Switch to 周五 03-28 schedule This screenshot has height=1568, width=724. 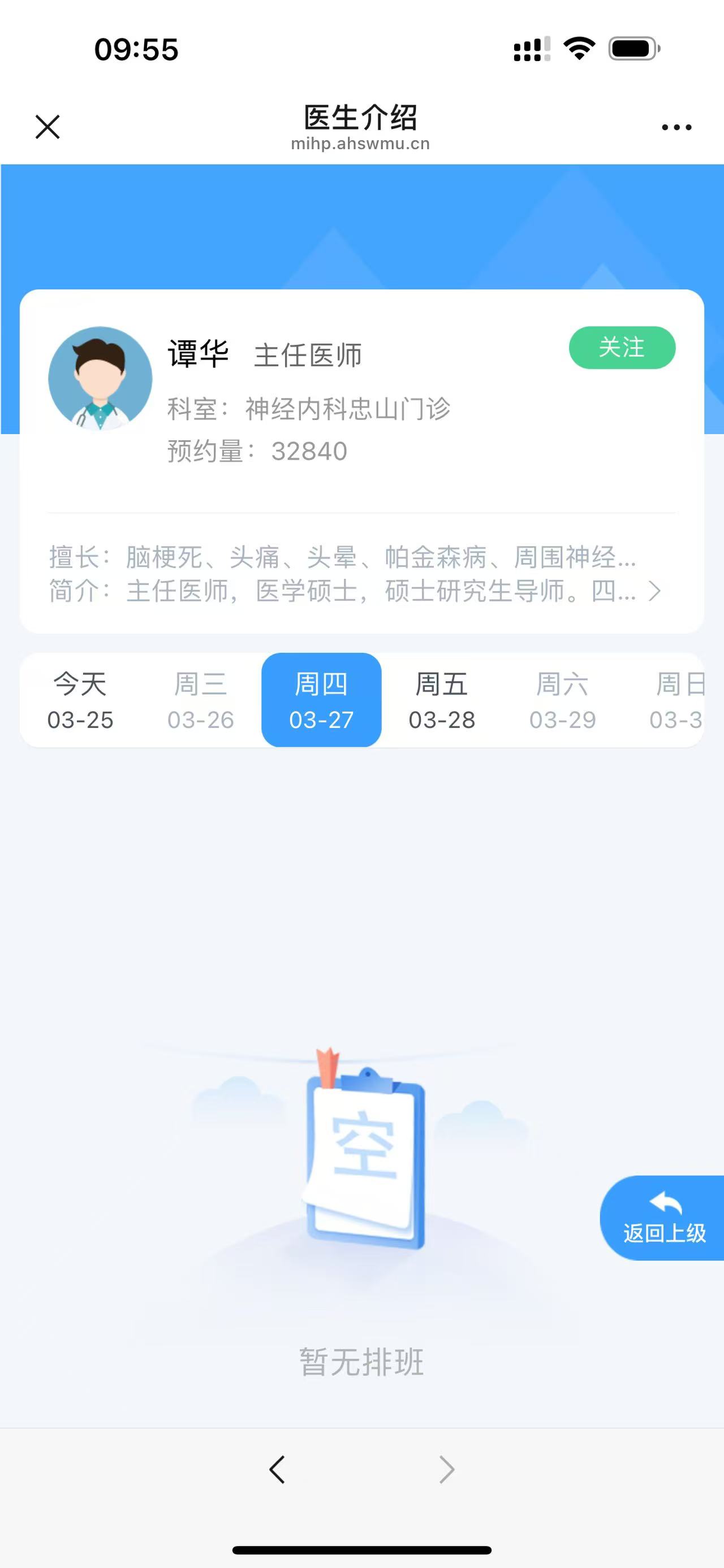(441, 700)
